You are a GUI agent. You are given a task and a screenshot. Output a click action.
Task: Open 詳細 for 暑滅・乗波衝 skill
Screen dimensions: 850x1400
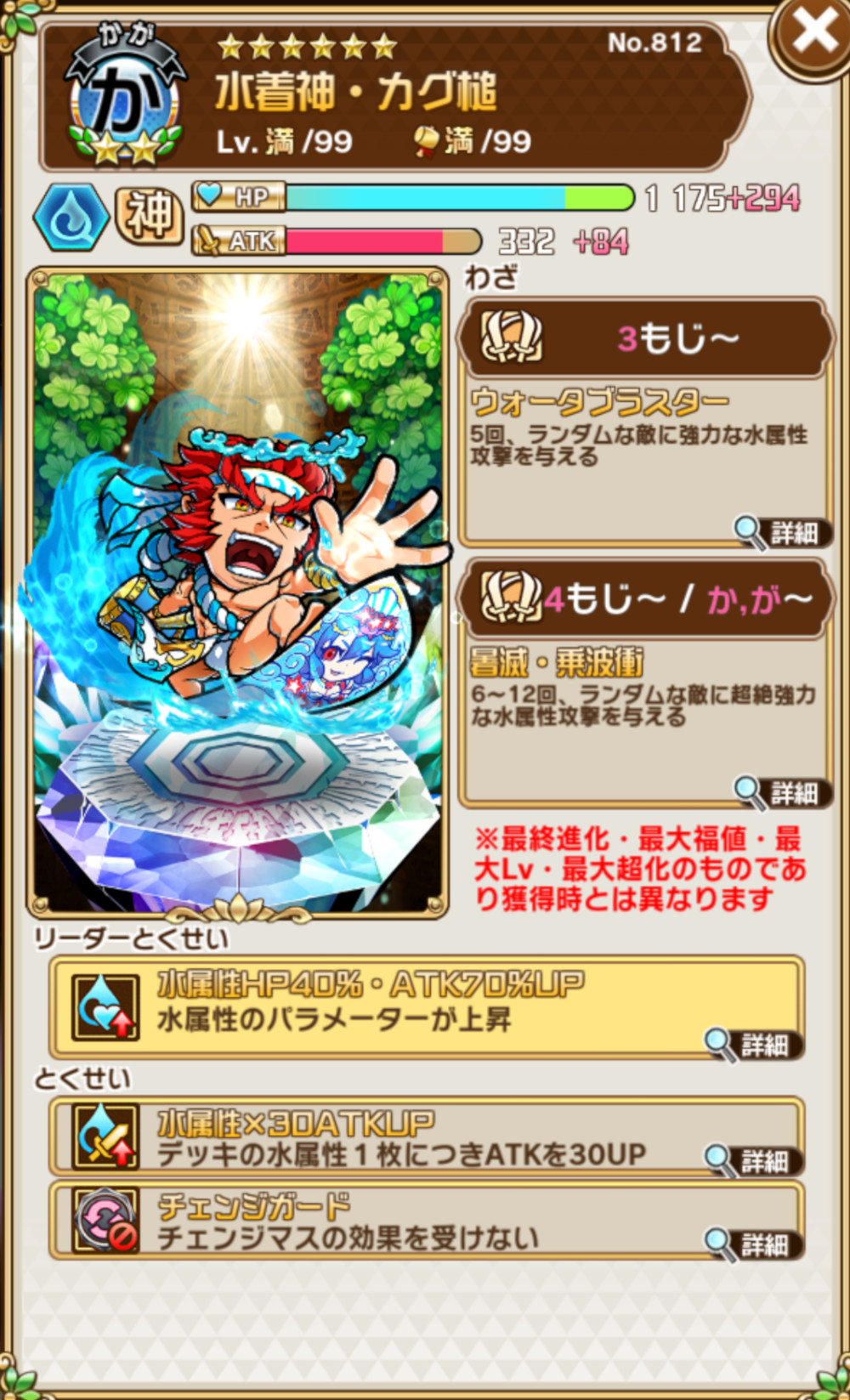point(784,793)
